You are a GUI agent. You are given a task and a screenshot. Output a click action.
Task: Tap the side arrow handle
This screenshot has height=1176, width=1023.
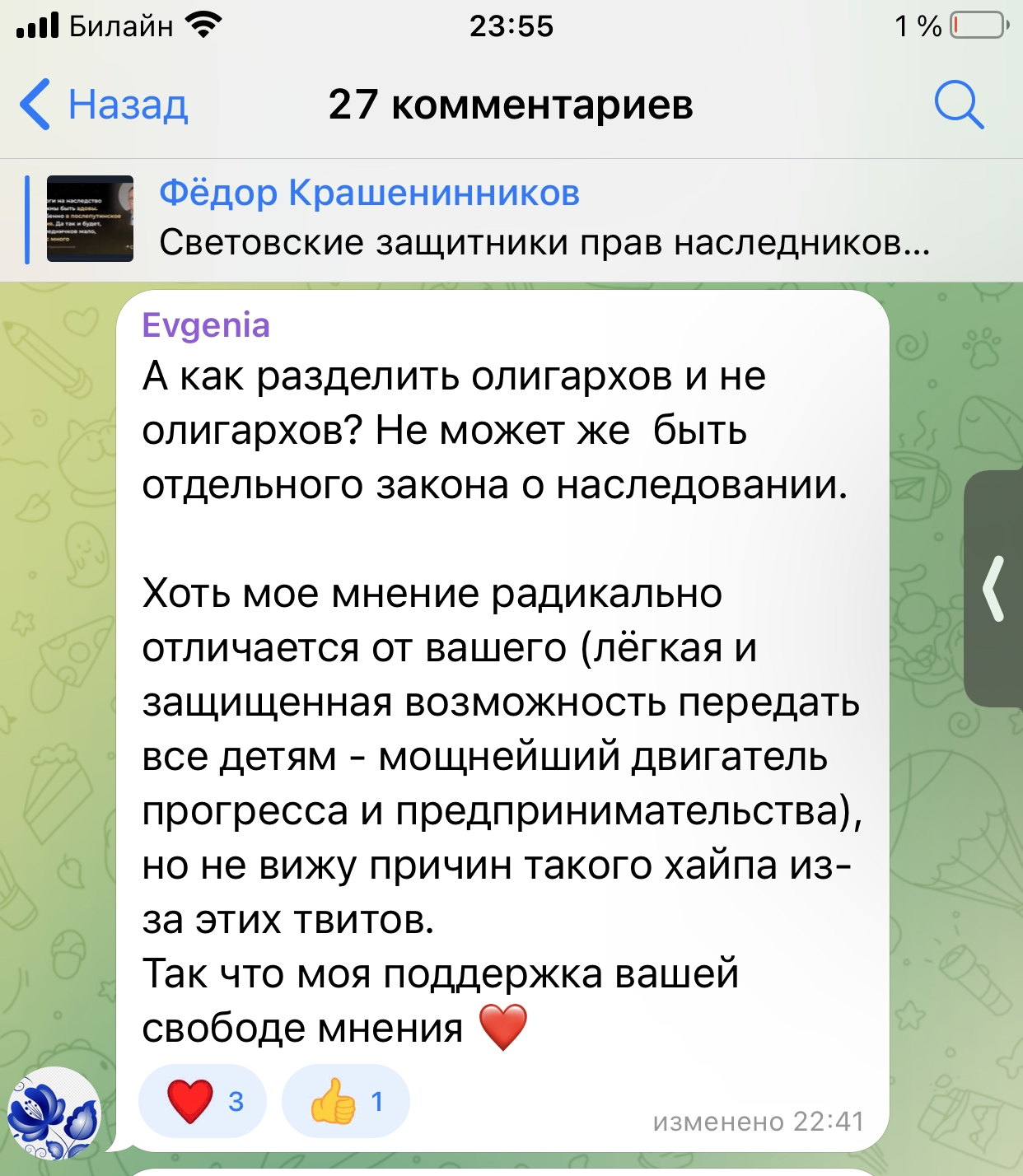pyautogui.click(x=994, y=588)
